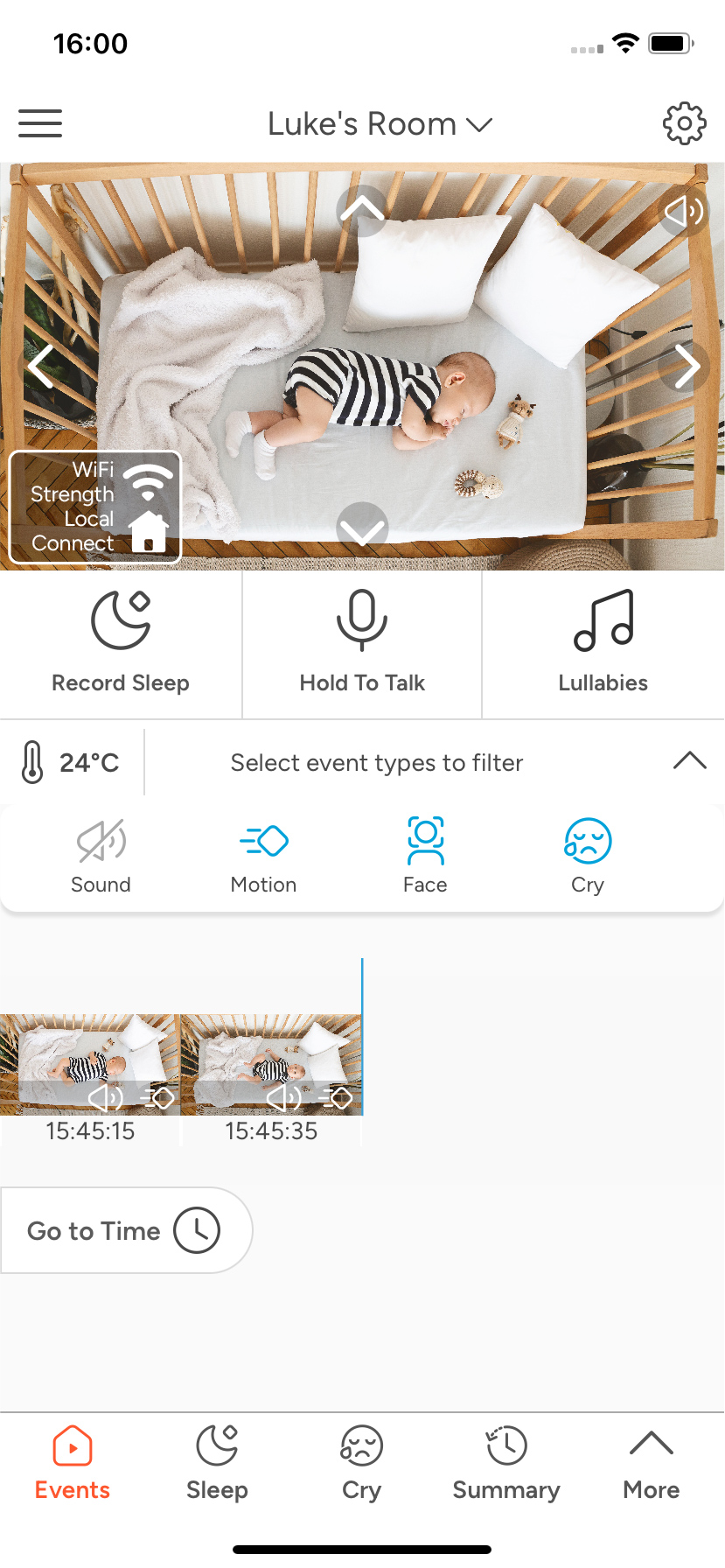
Task: Open camera settings gear
Action: click(684, 123)
